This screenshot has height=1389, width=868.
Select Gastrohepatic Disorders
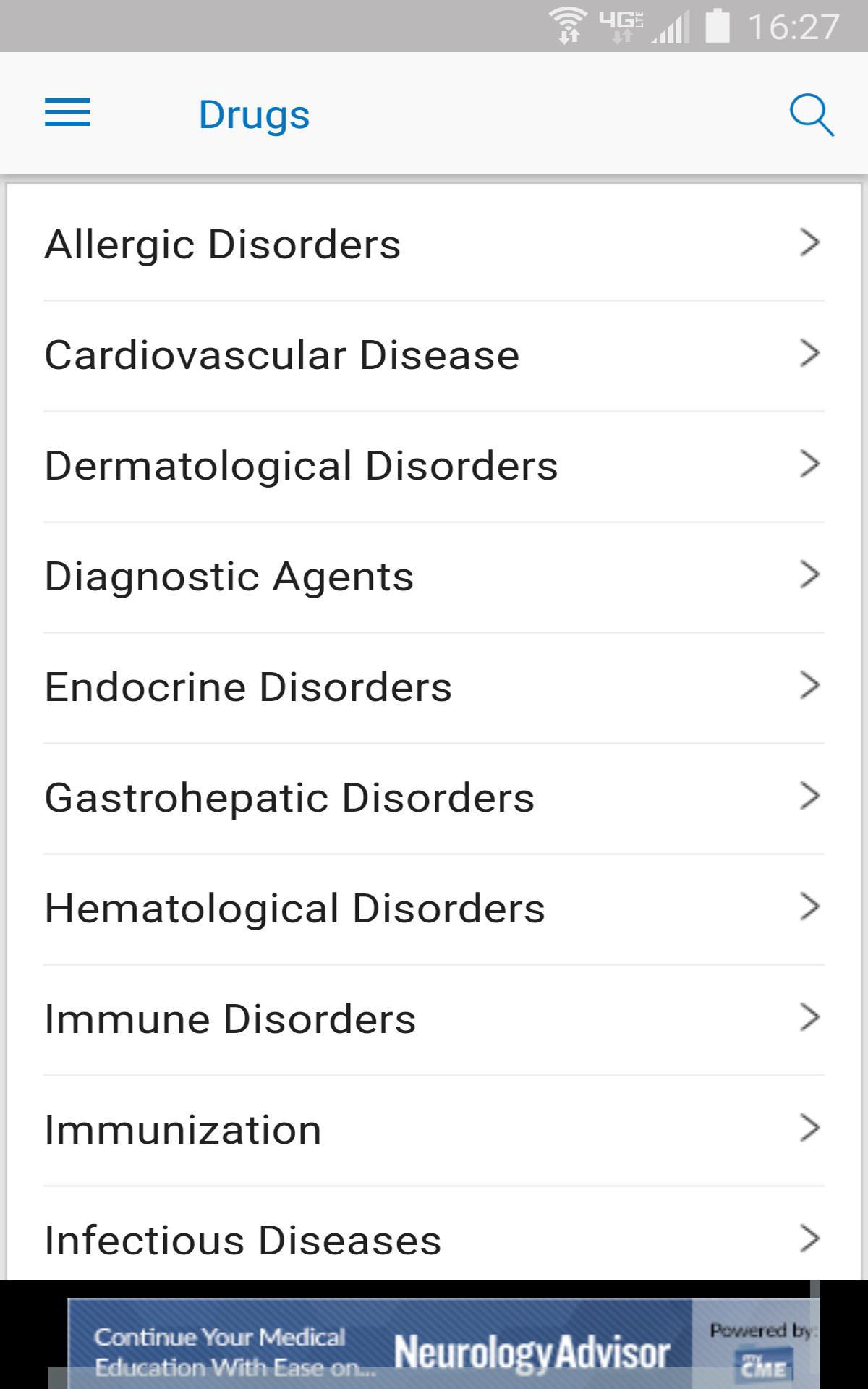pos(434,799)
